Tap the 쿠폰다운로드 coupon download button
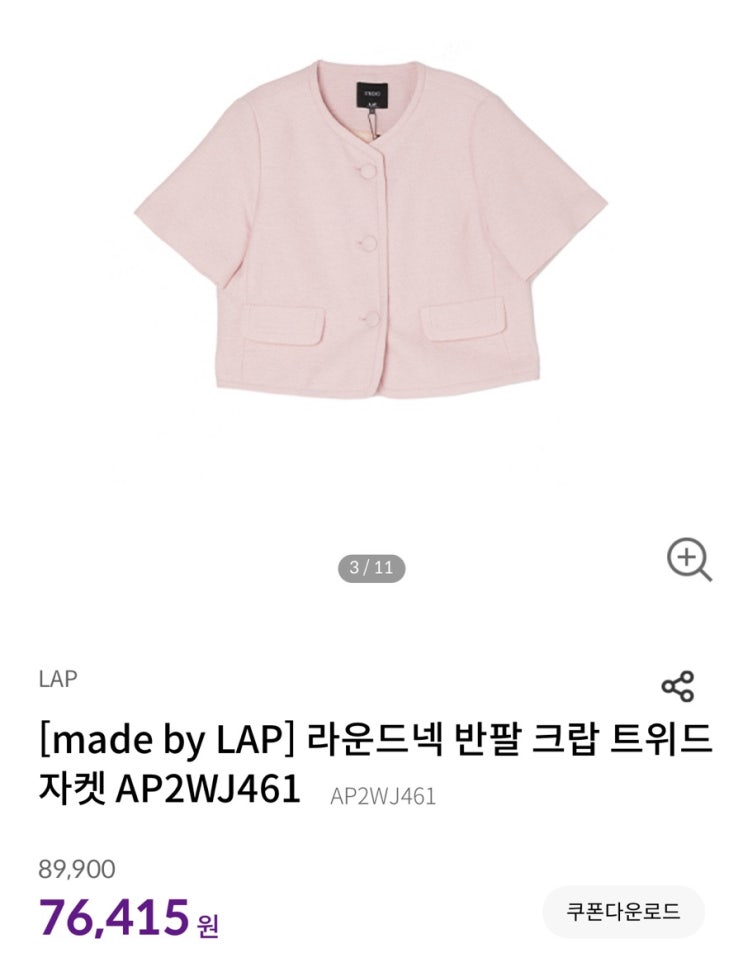 pos(623,911)
